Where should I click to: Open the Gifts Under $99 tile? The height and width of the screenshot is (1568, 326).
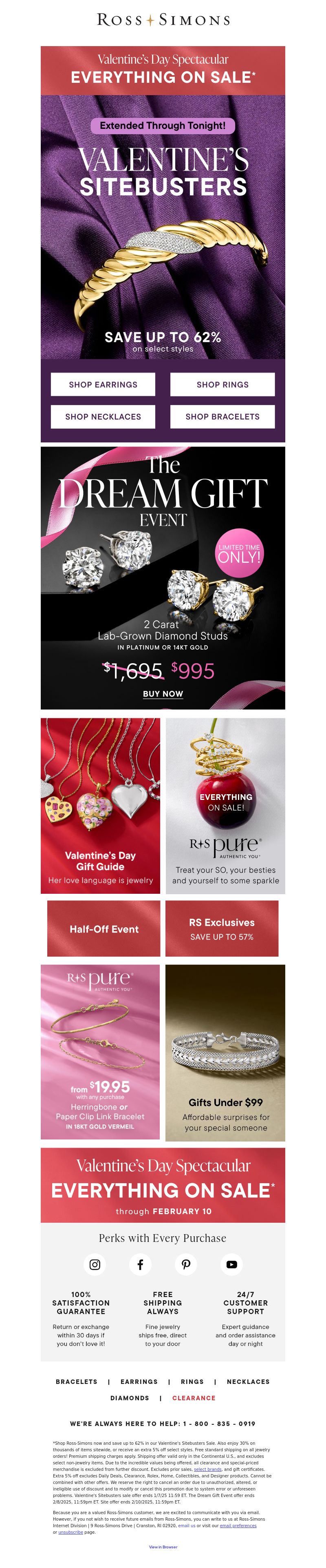click(x=225, y=1053)
